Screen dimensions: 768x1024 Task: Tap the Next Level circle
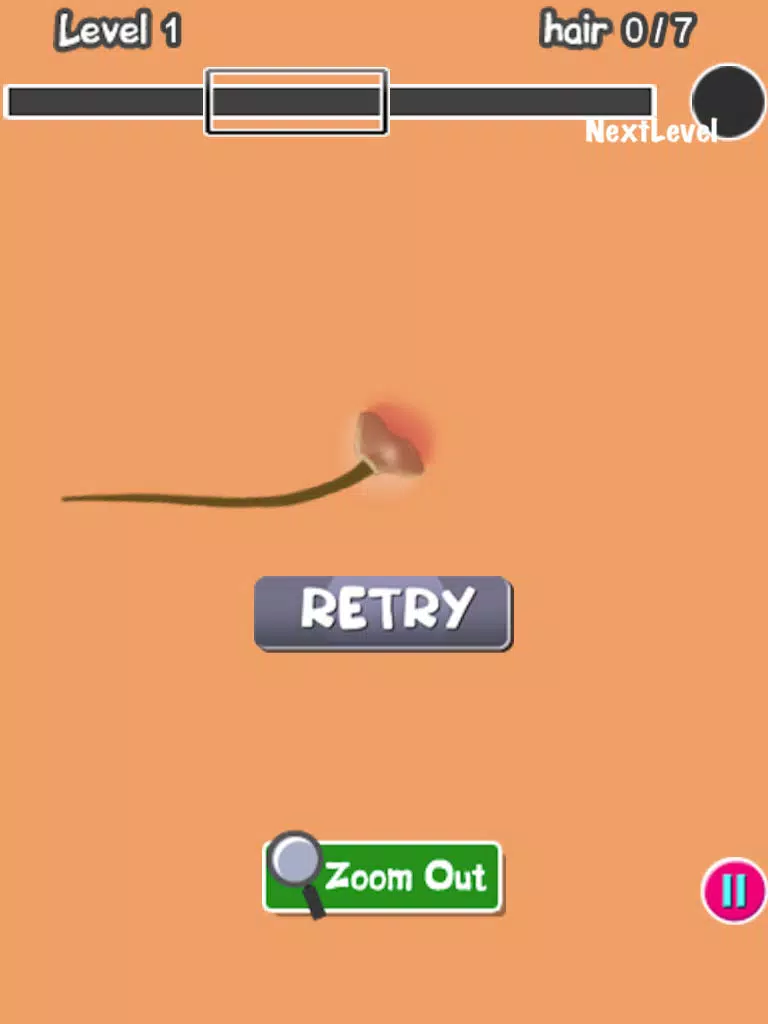[x=729, y=100]
